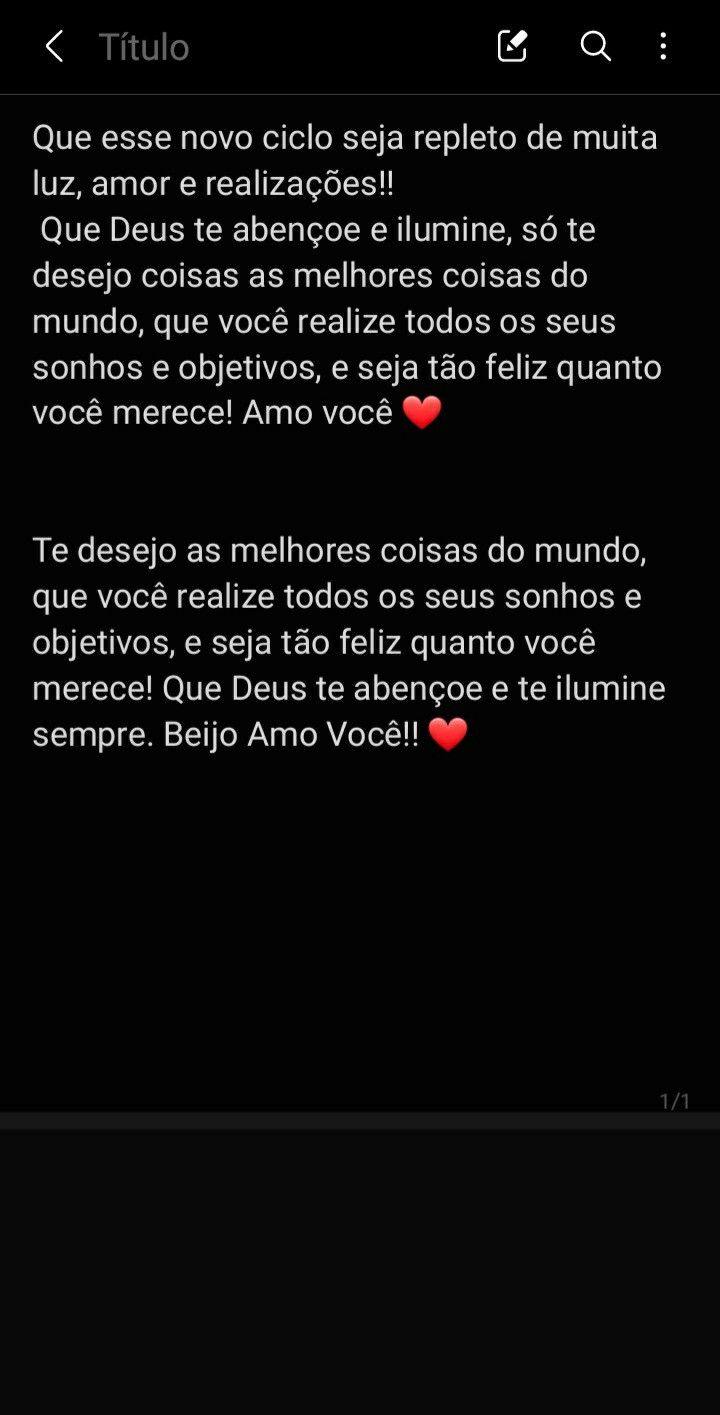Select the compose icon to modify this note
The height and width of the screenshot is (1415, 720).
click(511, 46)
